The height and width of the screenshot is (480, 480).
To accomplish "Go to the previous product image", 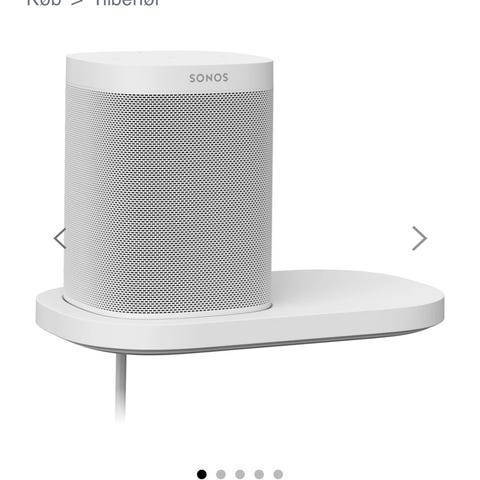I will point(60,238).
